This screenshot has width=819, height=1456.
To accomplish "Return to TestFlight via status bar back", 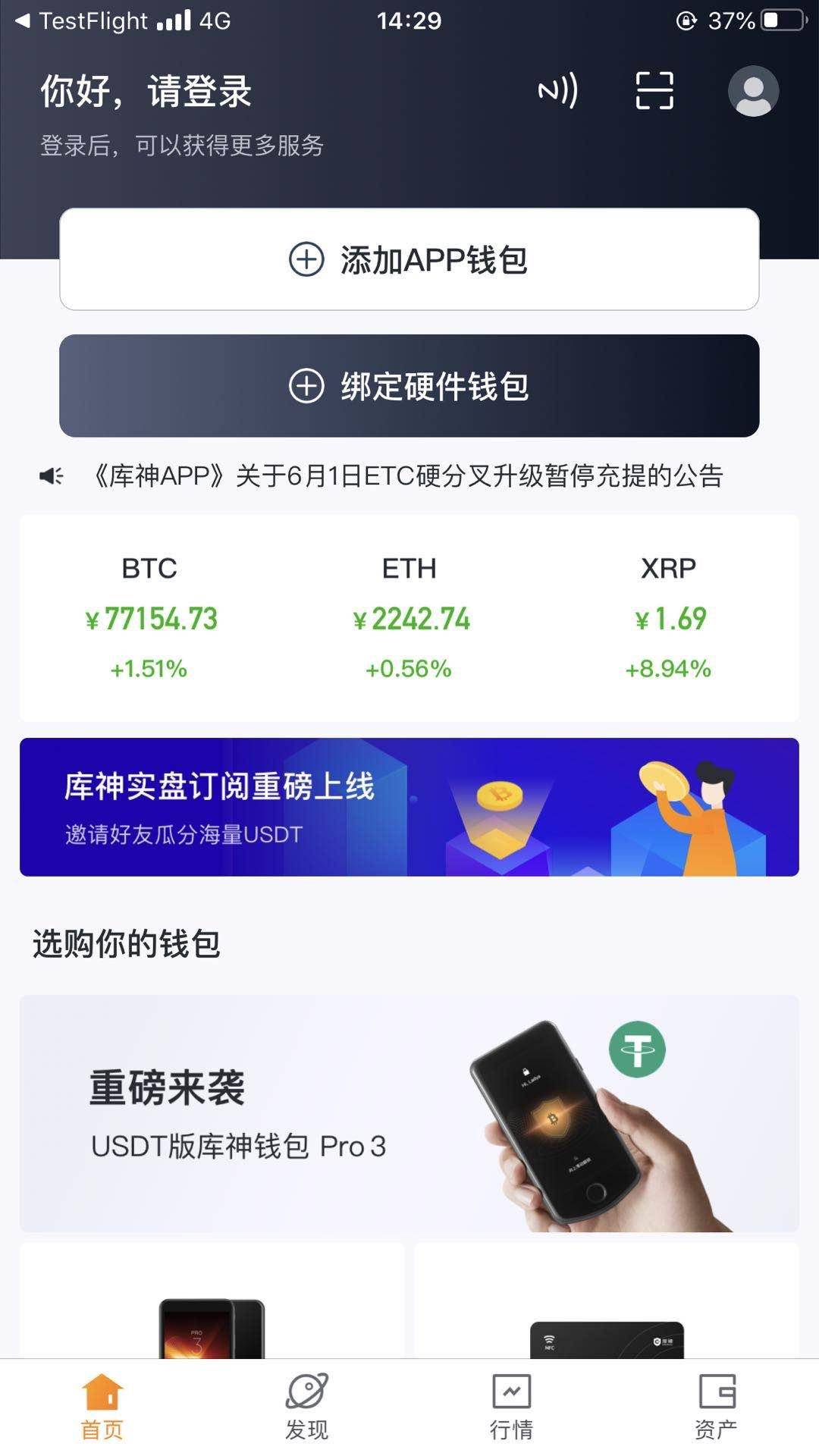I will (83, 21).
